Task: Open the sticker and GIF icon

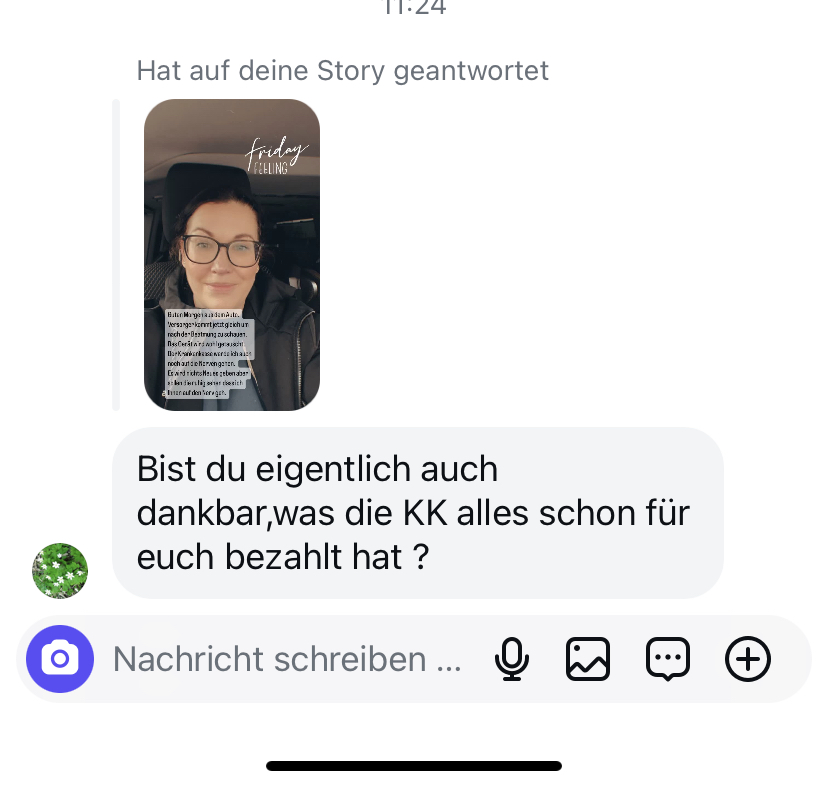Action: tap(668, 659)
